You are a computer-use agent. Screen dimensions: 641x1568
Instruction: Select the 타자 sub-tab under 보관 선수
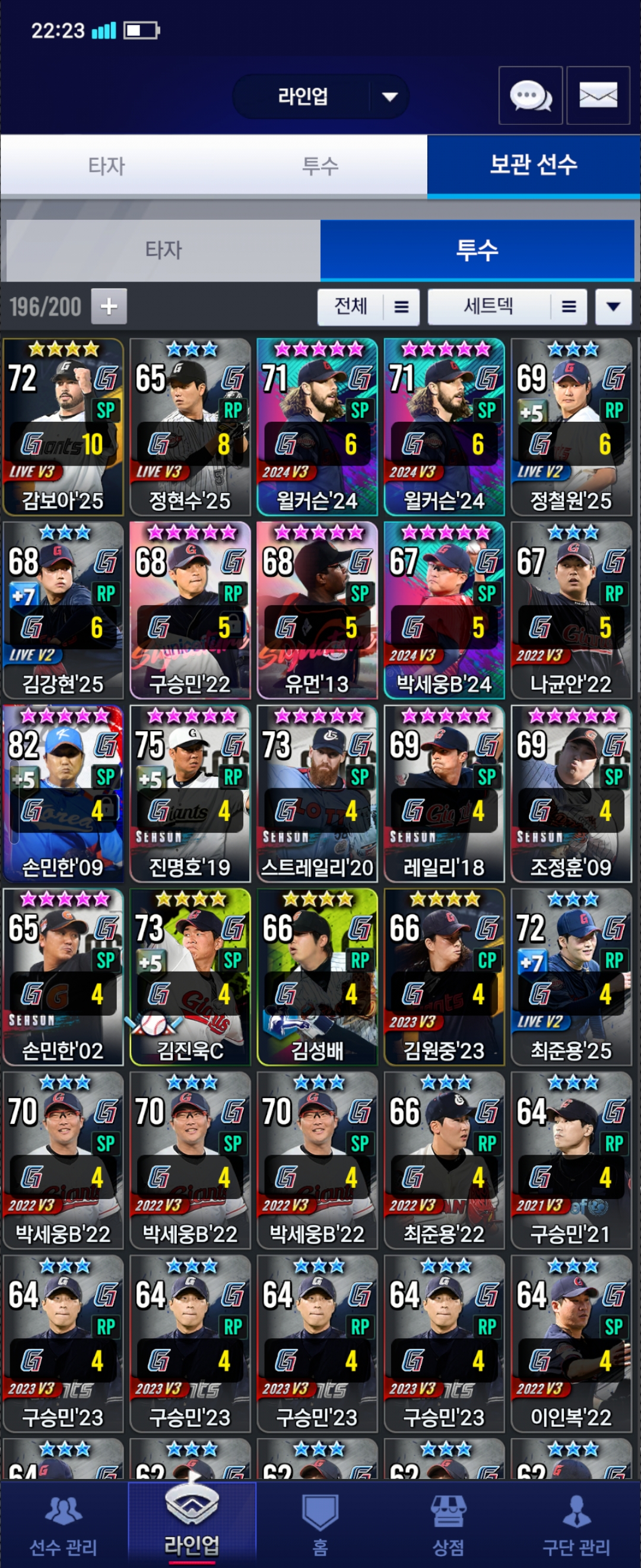tap(163, 249)
